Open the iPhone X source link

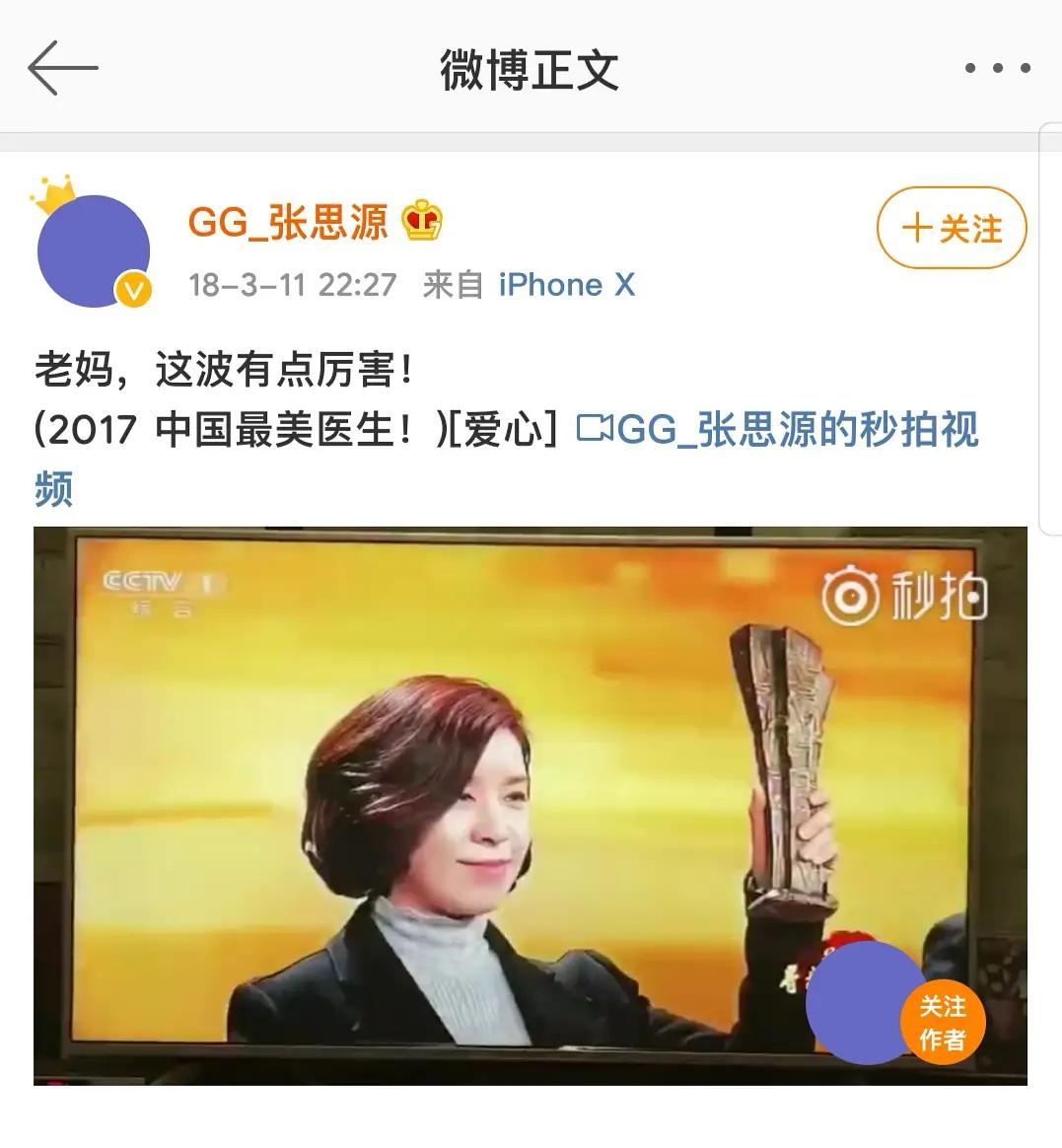click(x=566, y=285)
